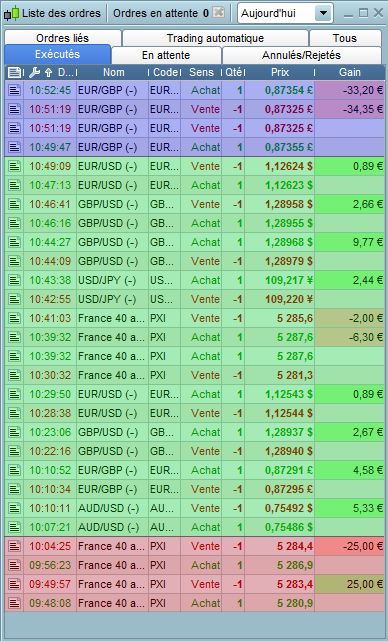Cancel all pending orders icon

coord(219,13)
